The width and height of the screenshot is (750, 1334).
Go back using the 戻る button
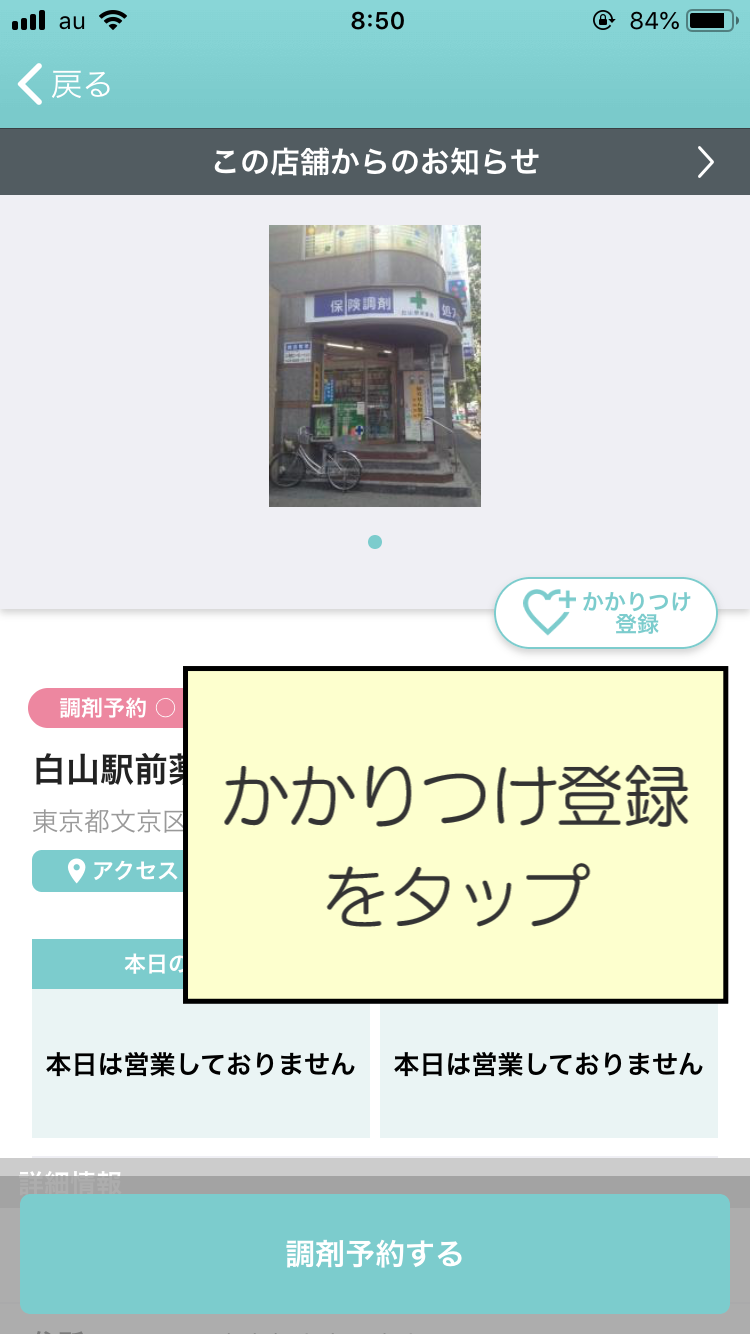tap(65, 85)
